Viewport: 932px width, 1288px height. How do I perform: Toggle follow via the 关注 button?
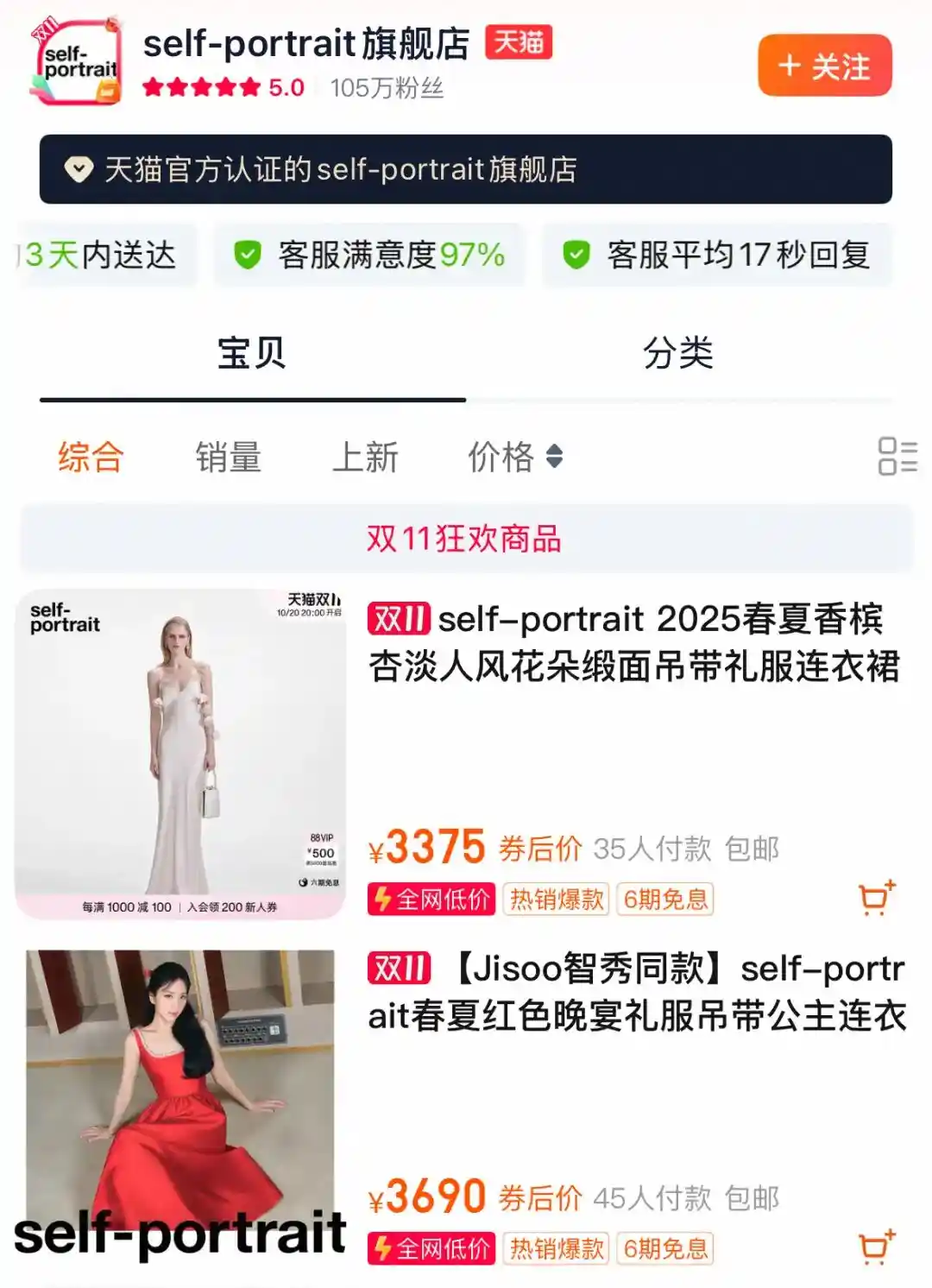(x=825, y=65)
